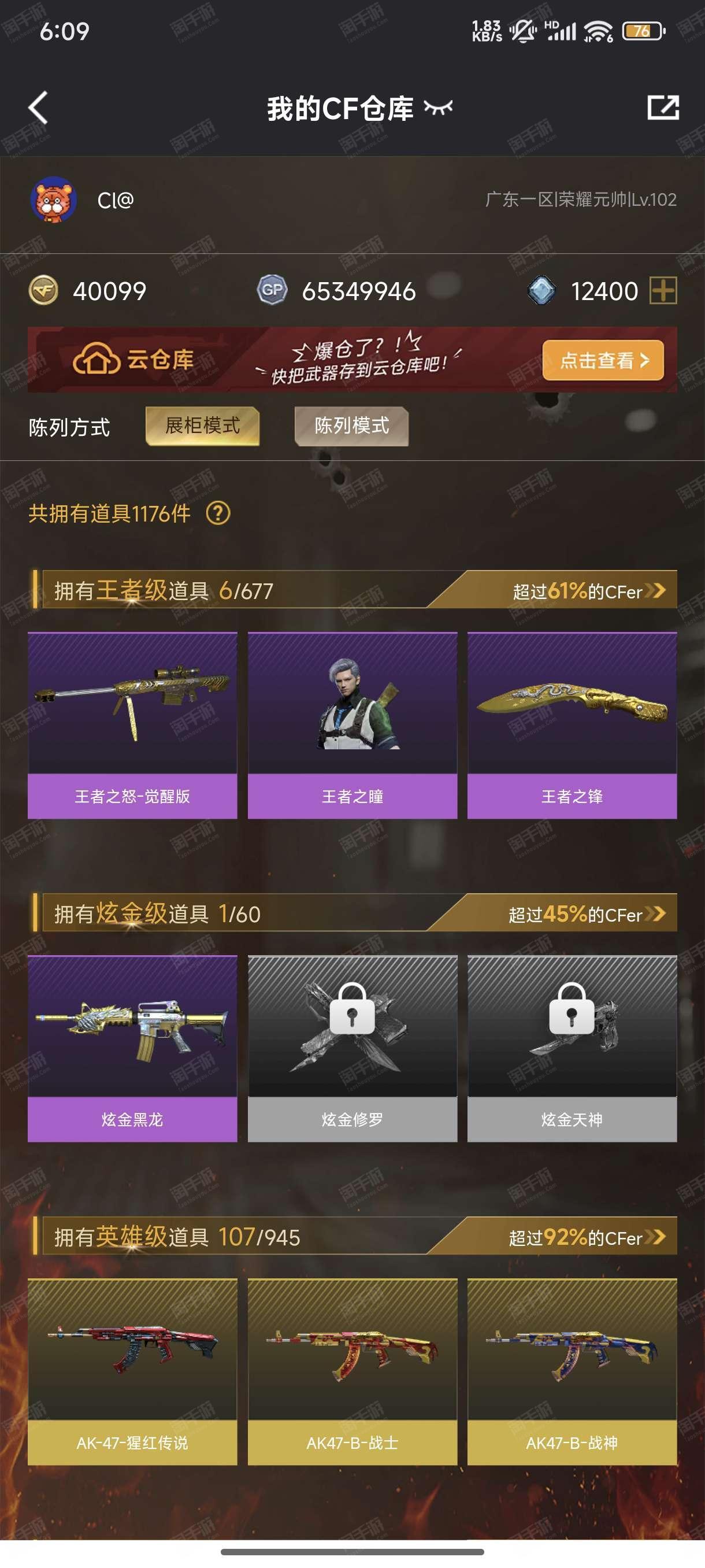Open the 王者之锋 knife card
705x1568 pixels.
tap(572, 726)
